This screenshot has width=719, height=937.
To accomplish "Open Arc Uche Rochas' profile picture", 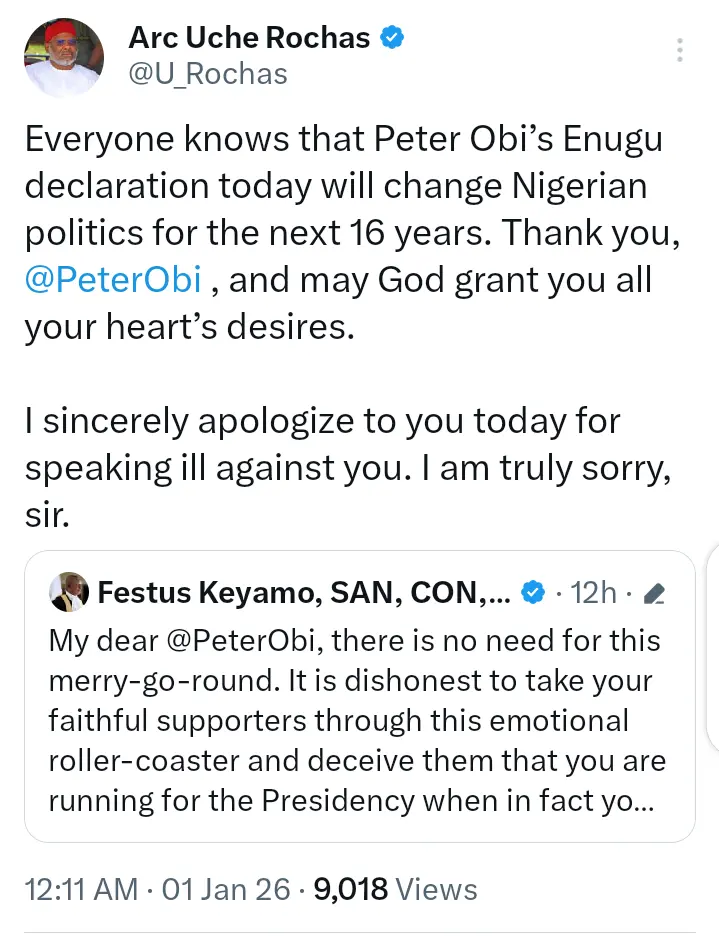I will tap(62, 56).
